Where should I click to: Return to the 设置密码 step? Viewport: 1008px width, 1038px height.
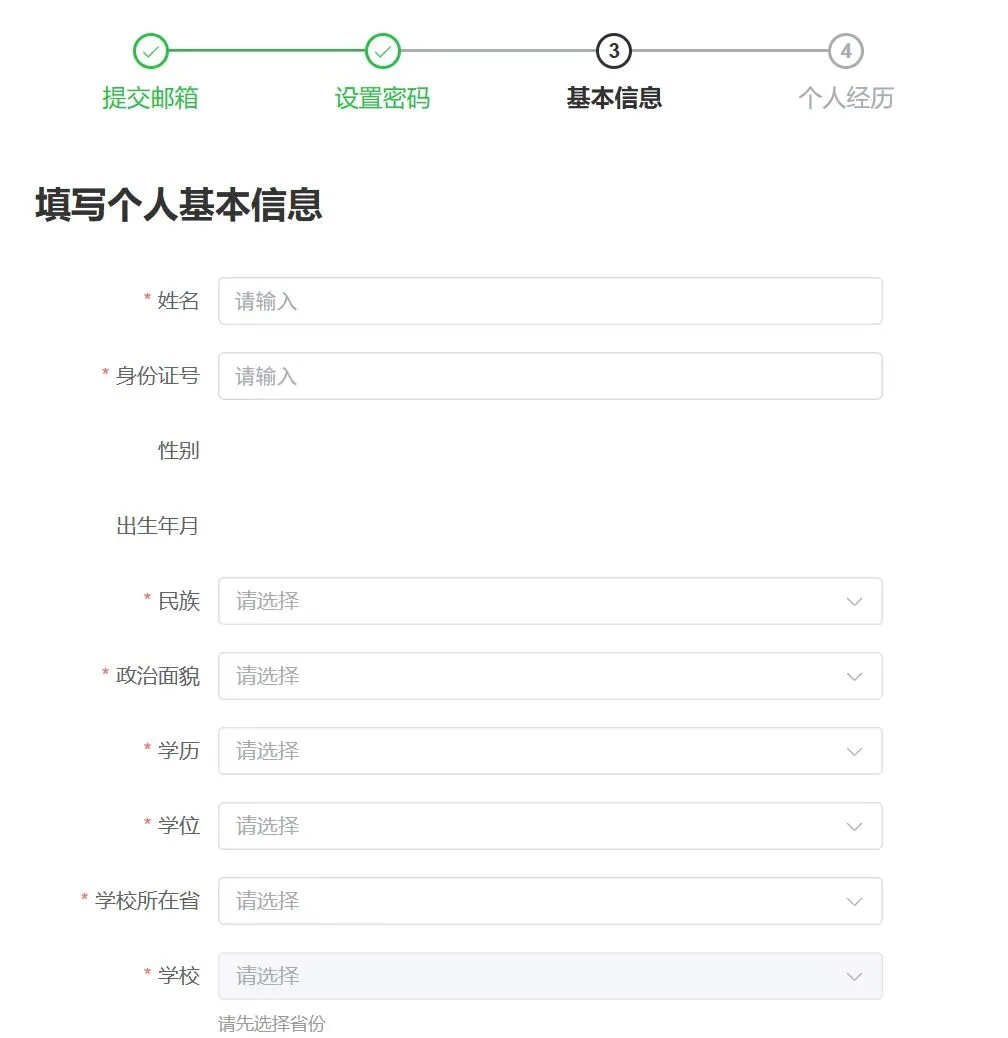click(382, 51)
